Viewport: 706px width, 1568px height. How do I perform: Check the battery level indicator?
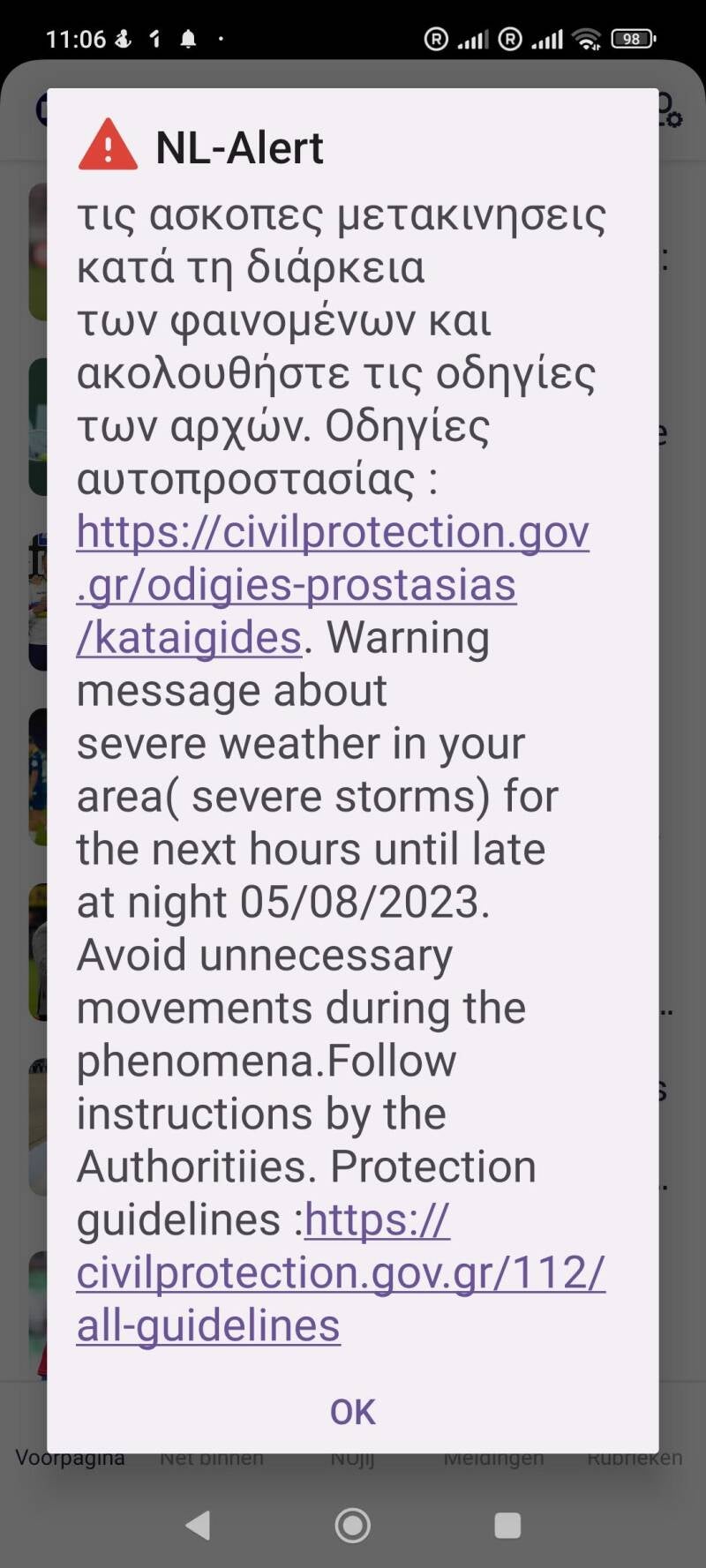pos(632,38)
